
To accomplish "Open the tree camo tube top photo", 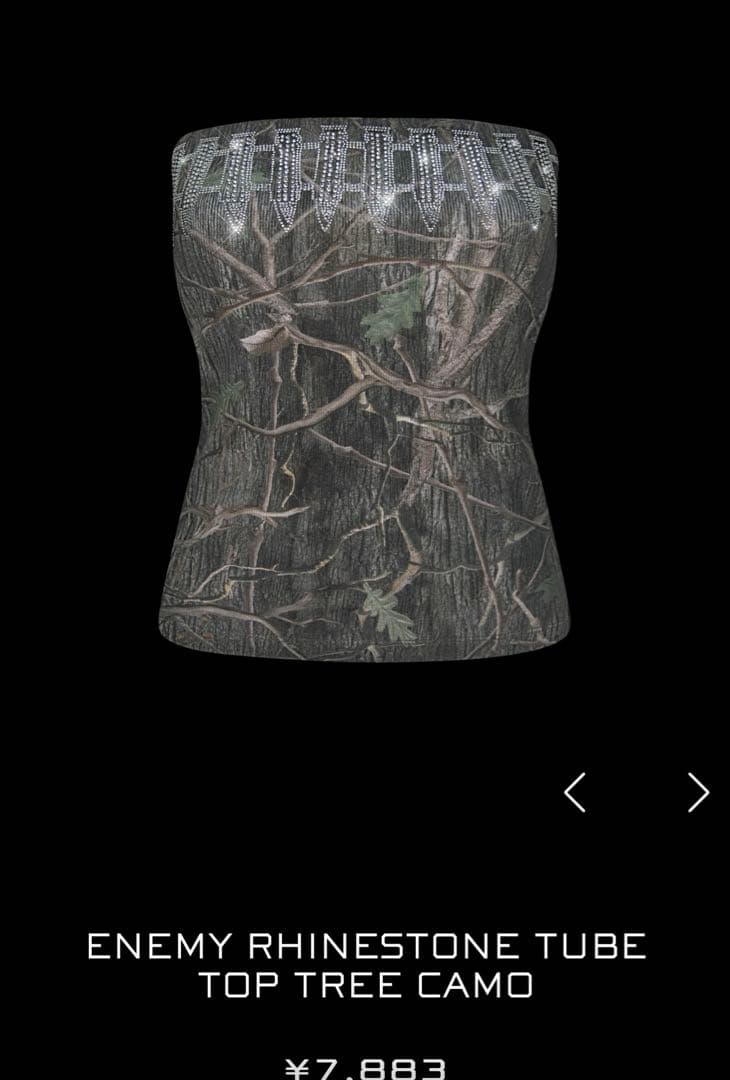I will (362, 390).
